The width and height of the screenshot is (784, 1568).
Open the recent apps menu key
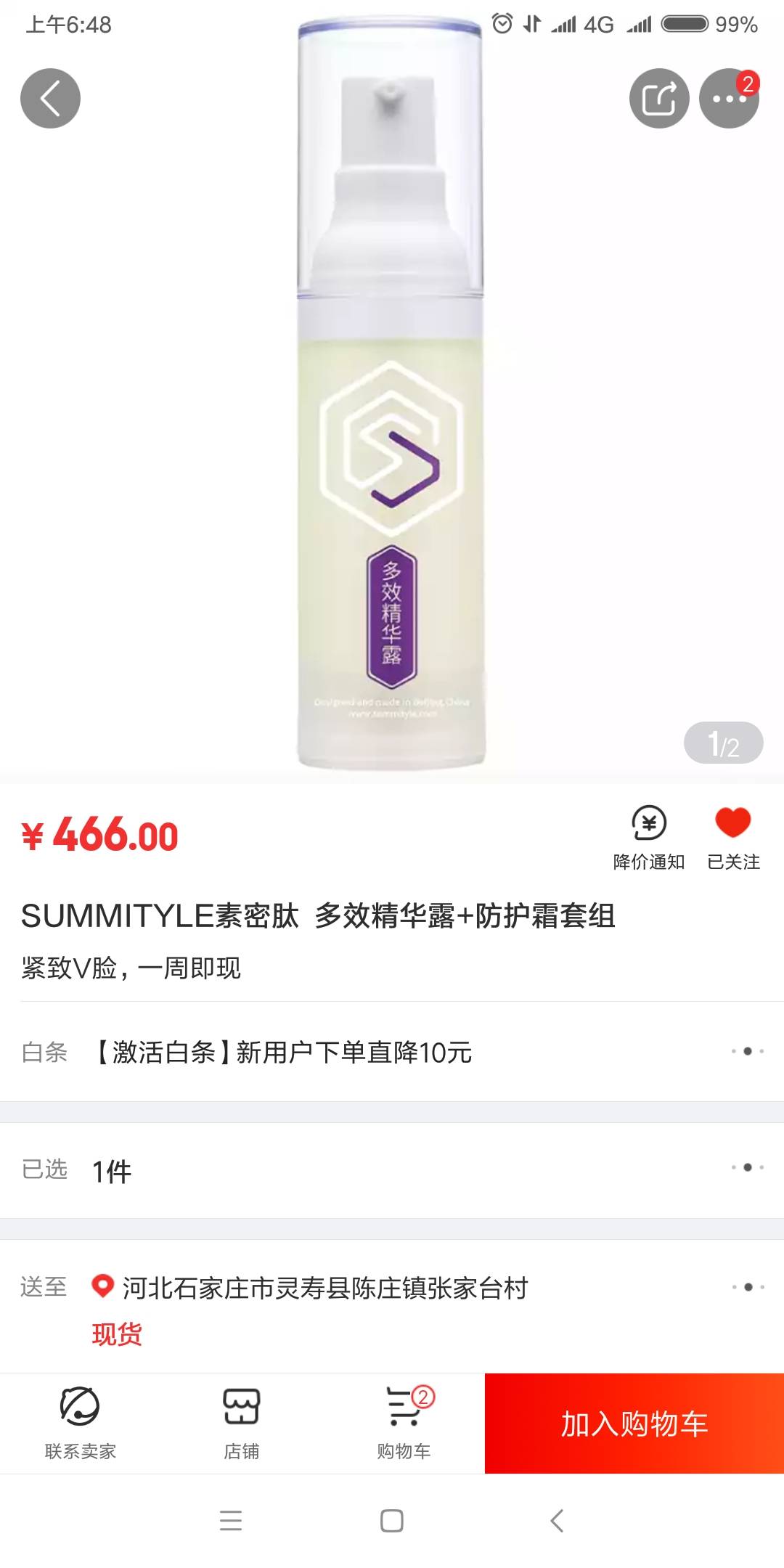231,1522
